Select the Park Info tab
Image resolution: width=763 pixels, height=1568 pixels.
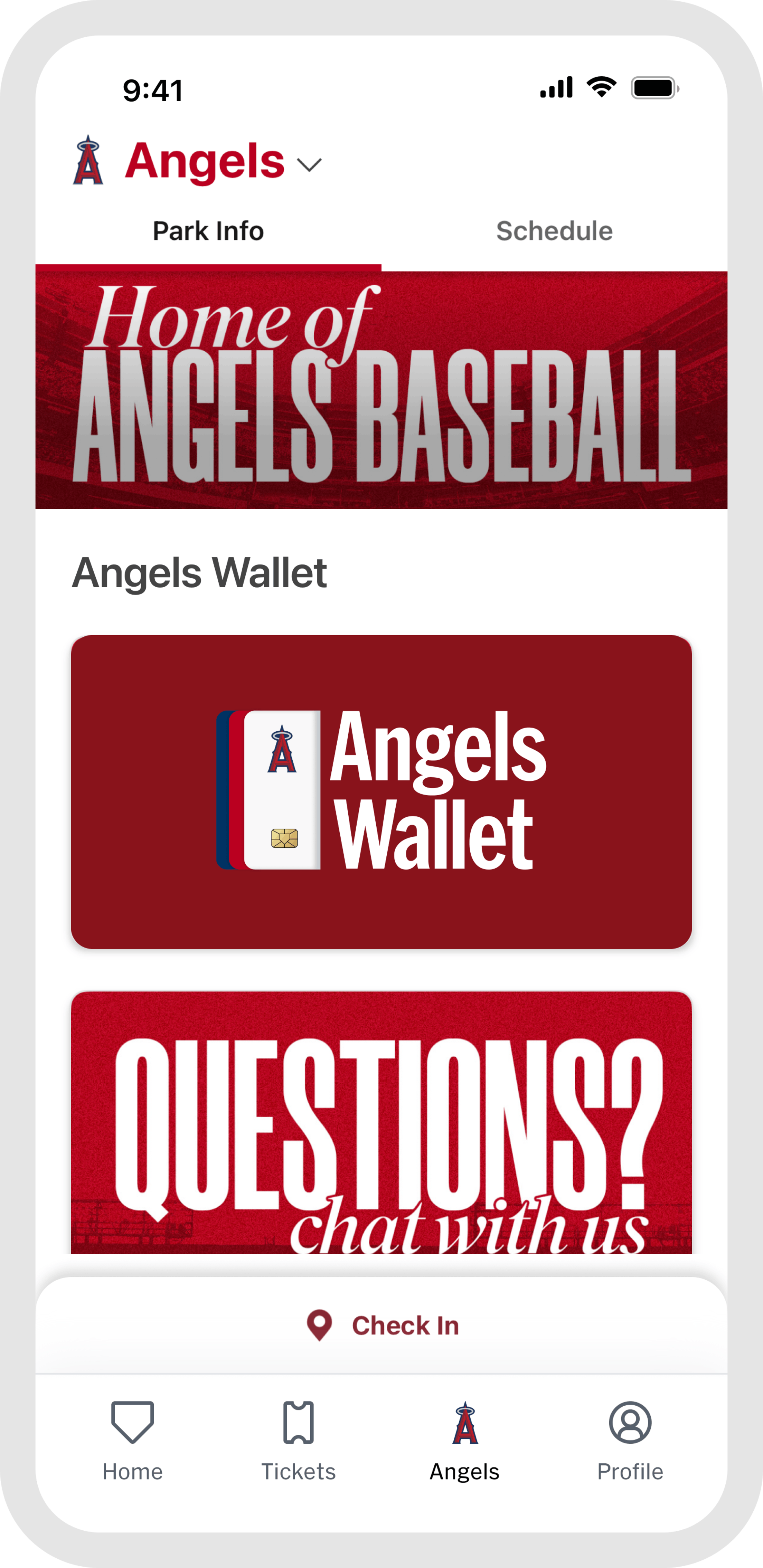[208, 231]
